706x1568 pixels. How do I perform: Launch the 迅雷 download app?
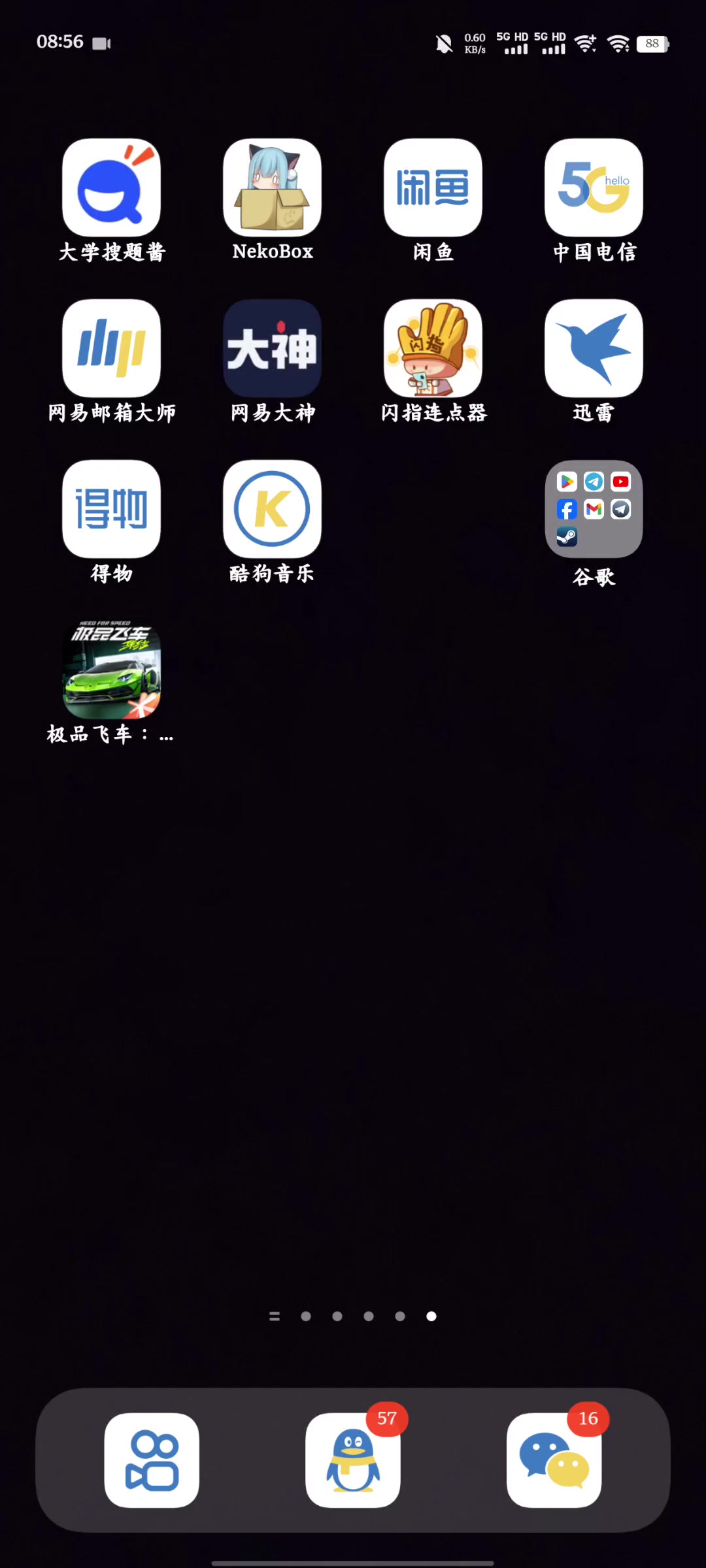point(594,348)
